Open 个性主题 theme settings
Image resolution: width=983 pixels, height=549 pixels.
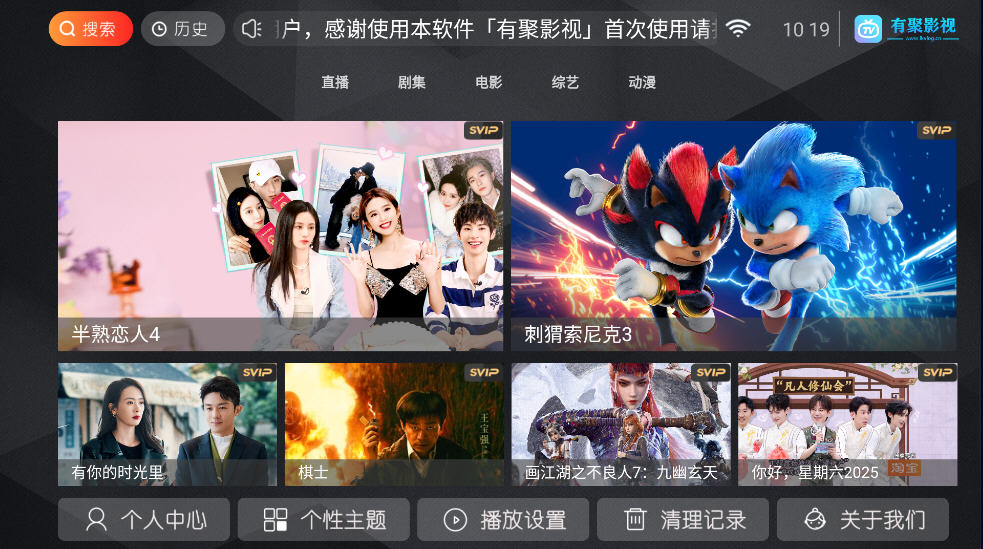pos(324,519)
